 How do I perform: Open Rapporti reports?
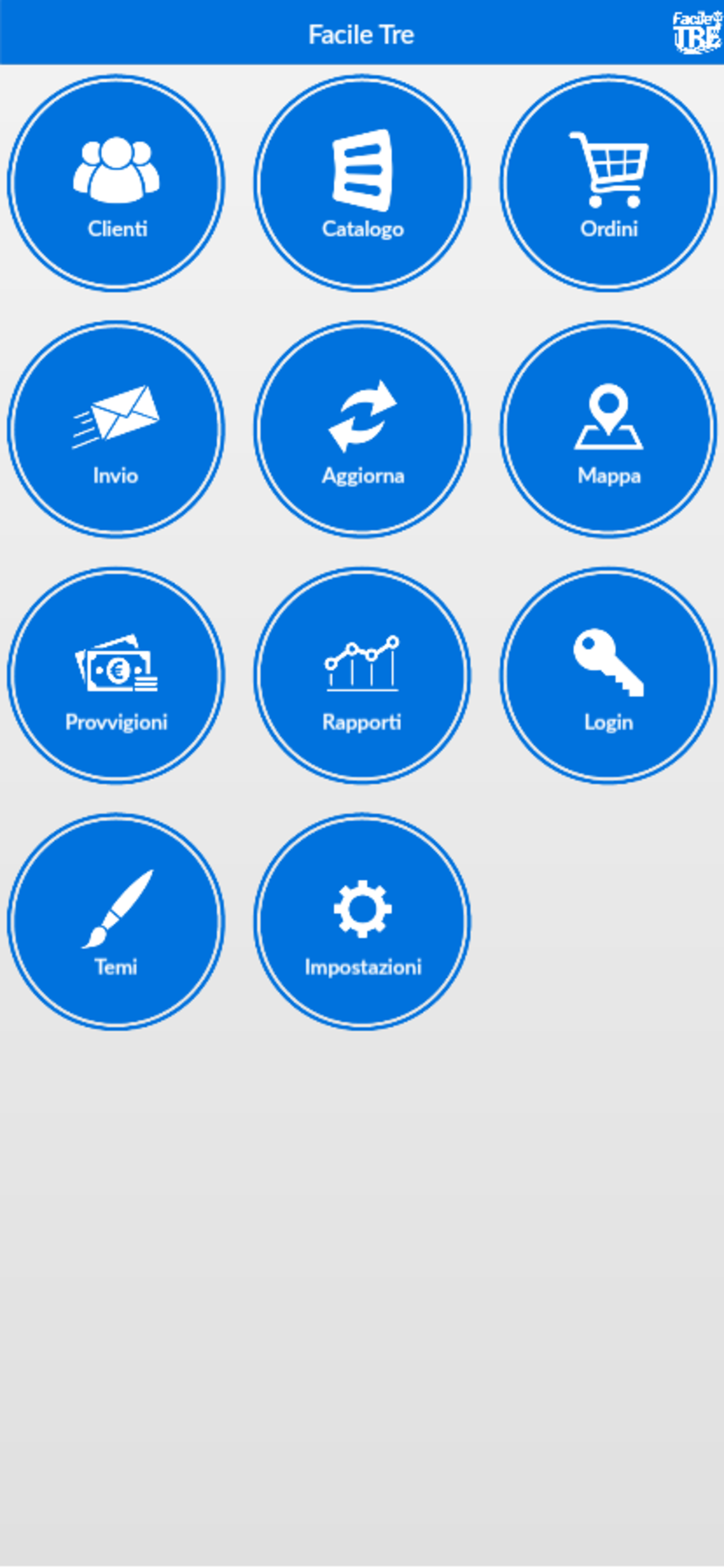click(362, 675)
